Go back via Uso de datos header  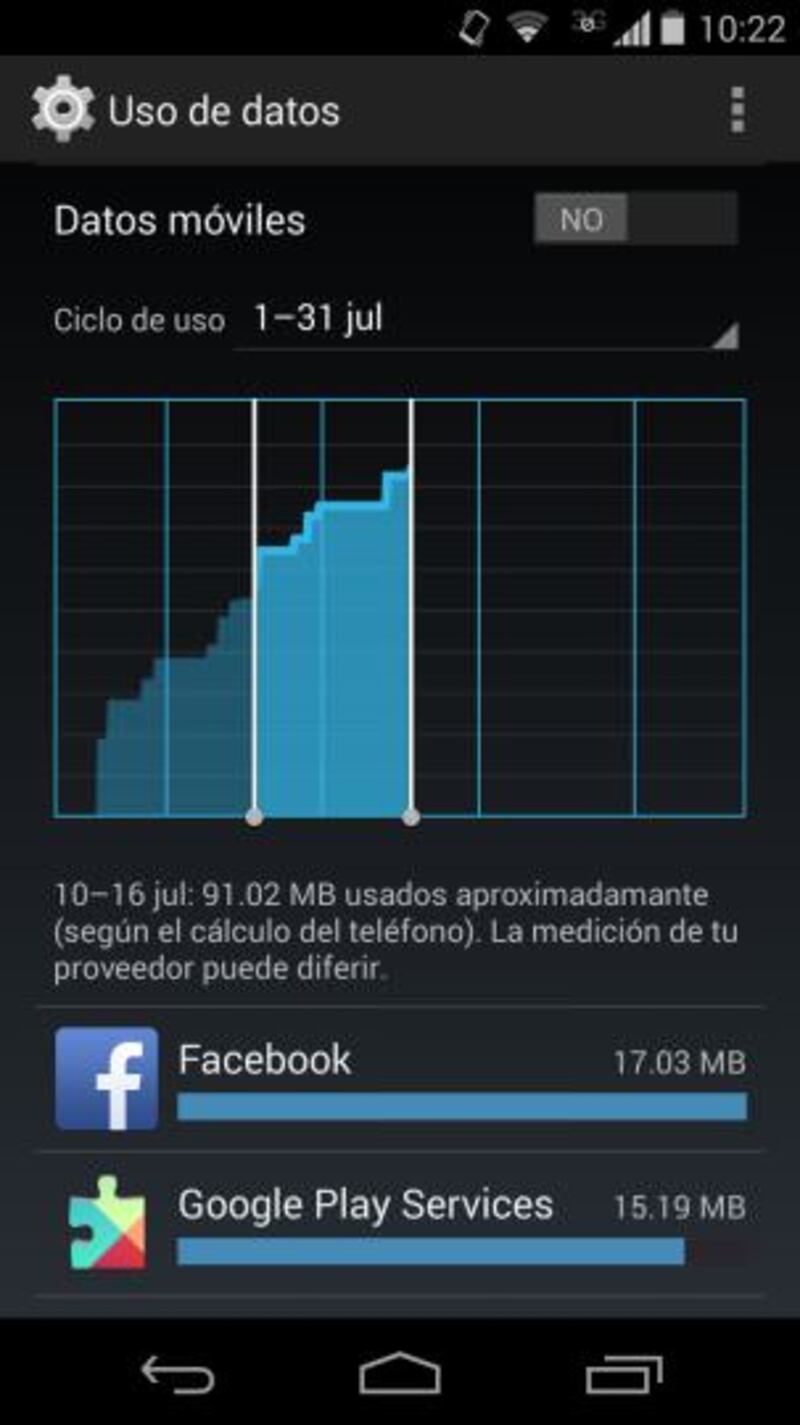[x=186, y=110]
